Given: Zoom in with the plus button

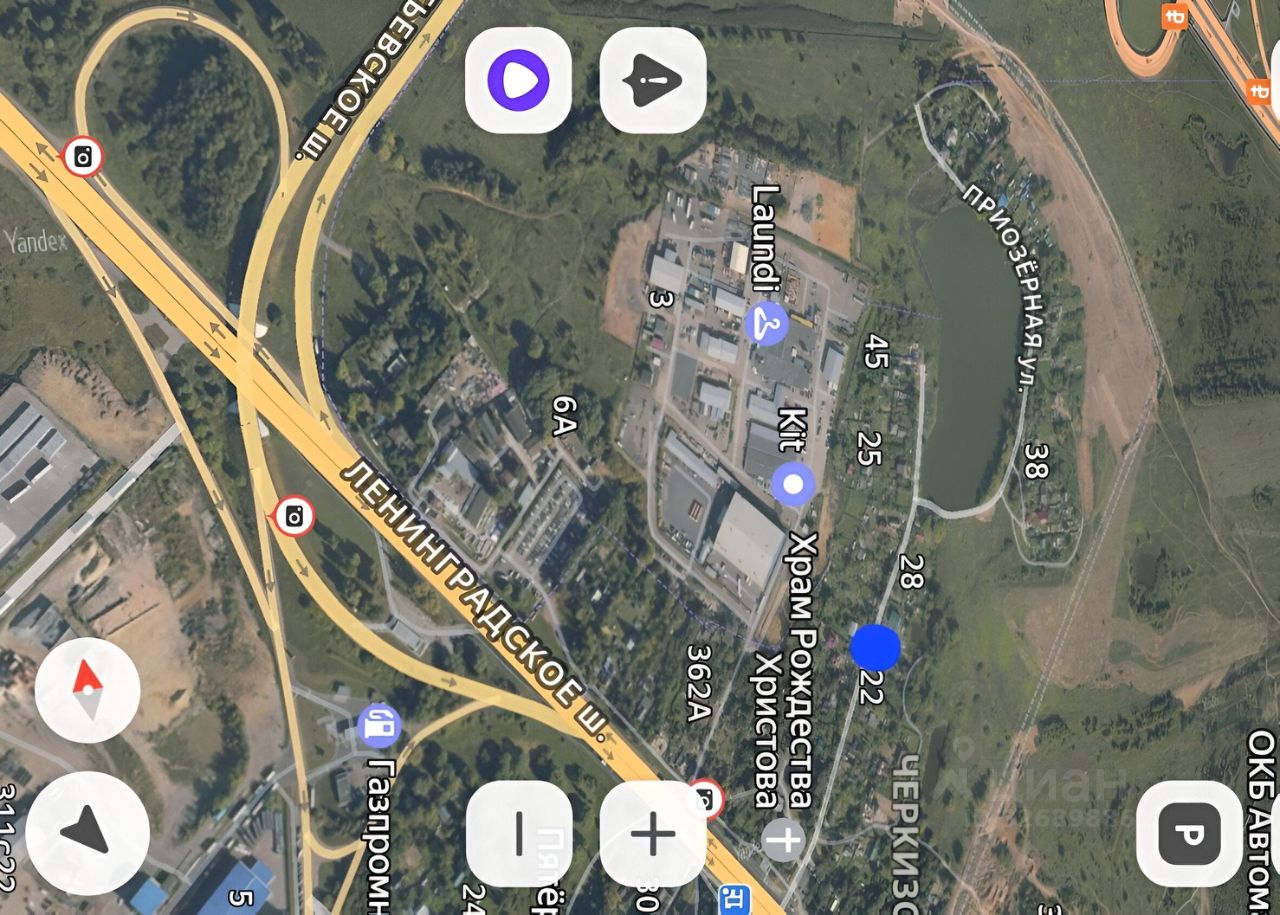Looking at the screenshot, I should point(653,833).
